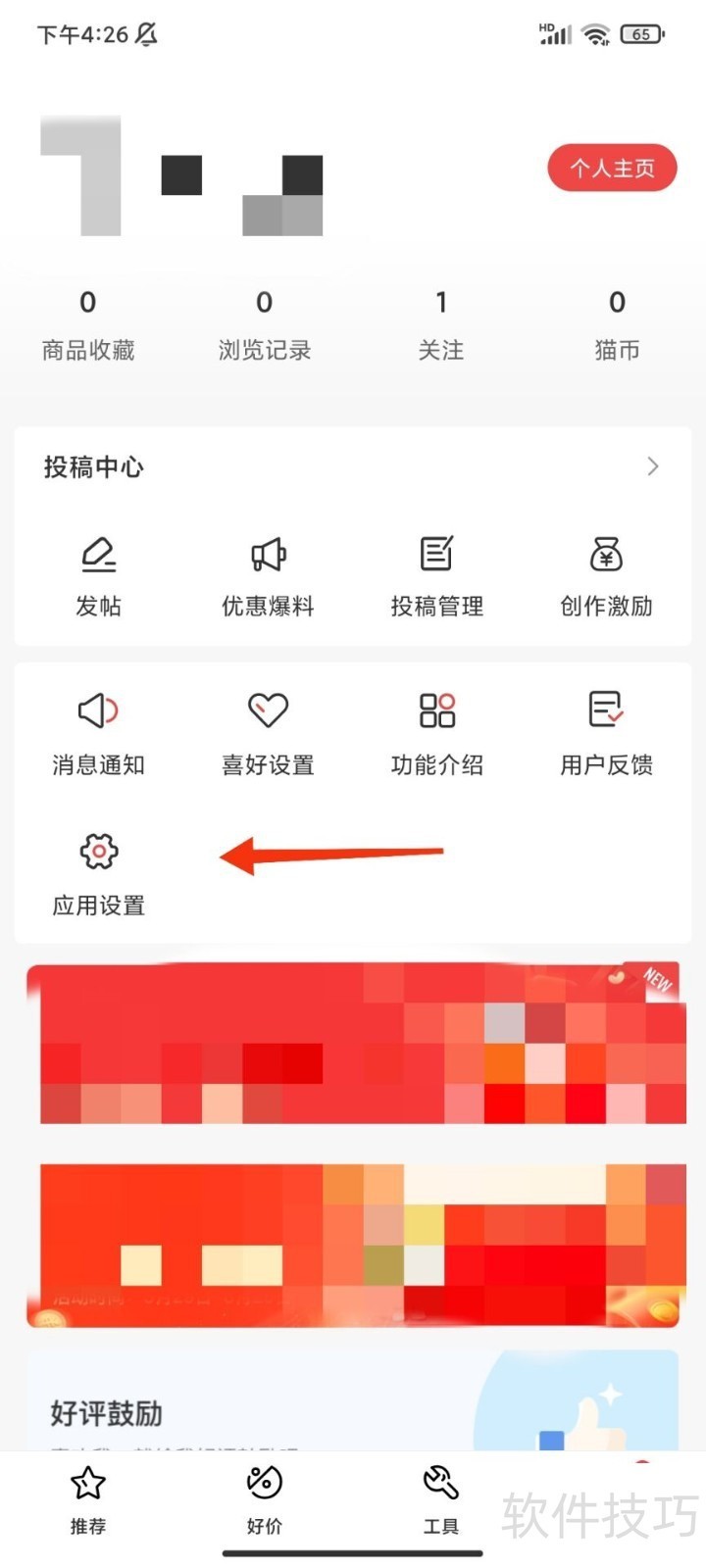706x1568 pixels.
Task: Switch to the 推荐 tab
Action: [x=88, y=1500]
